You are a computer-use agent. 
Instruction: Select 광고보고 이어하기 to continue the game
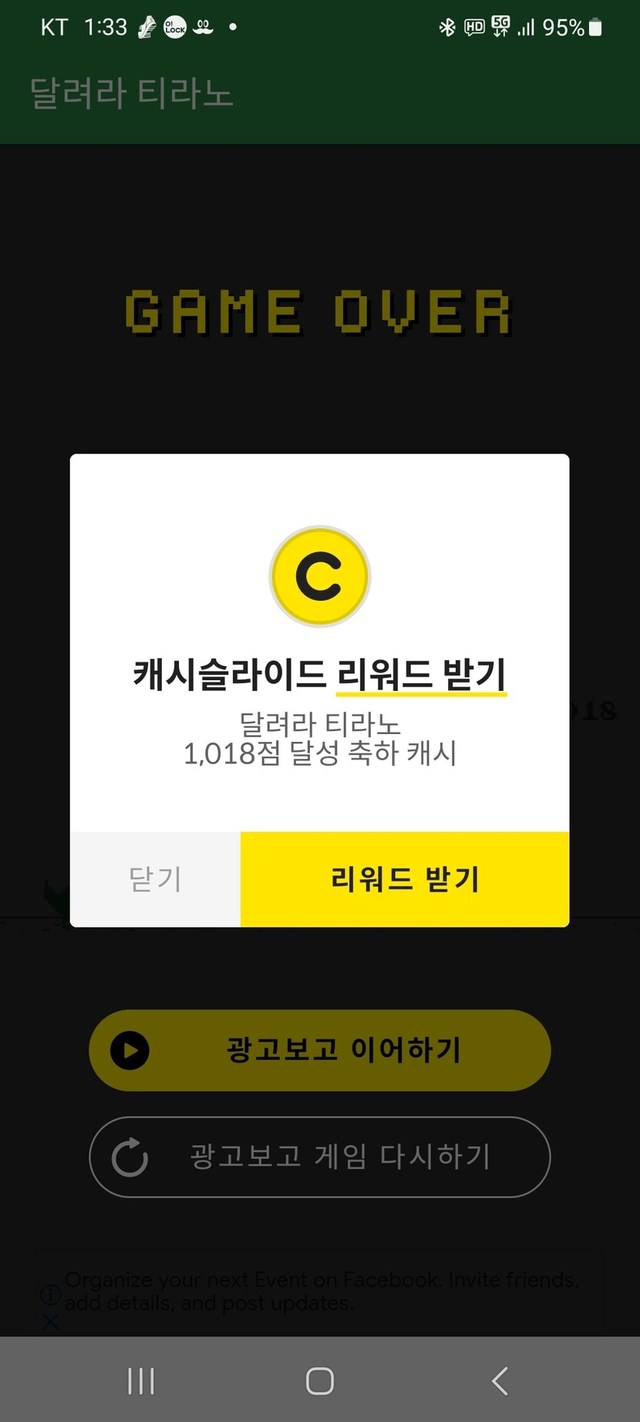coord(320,1050)
